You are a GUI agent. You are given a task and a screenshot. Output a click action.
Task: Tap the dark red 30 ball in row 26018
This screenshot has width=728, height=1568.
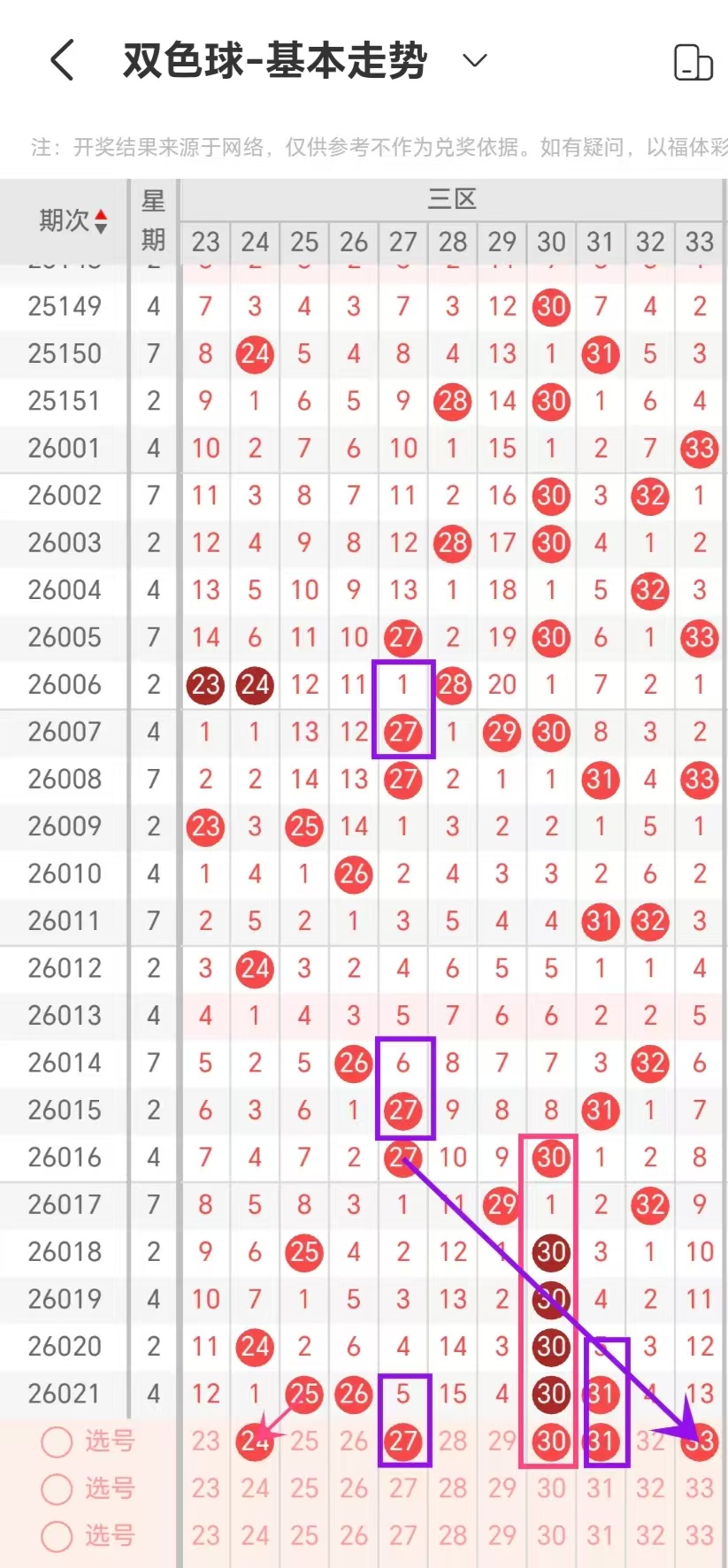(550, 1251)
